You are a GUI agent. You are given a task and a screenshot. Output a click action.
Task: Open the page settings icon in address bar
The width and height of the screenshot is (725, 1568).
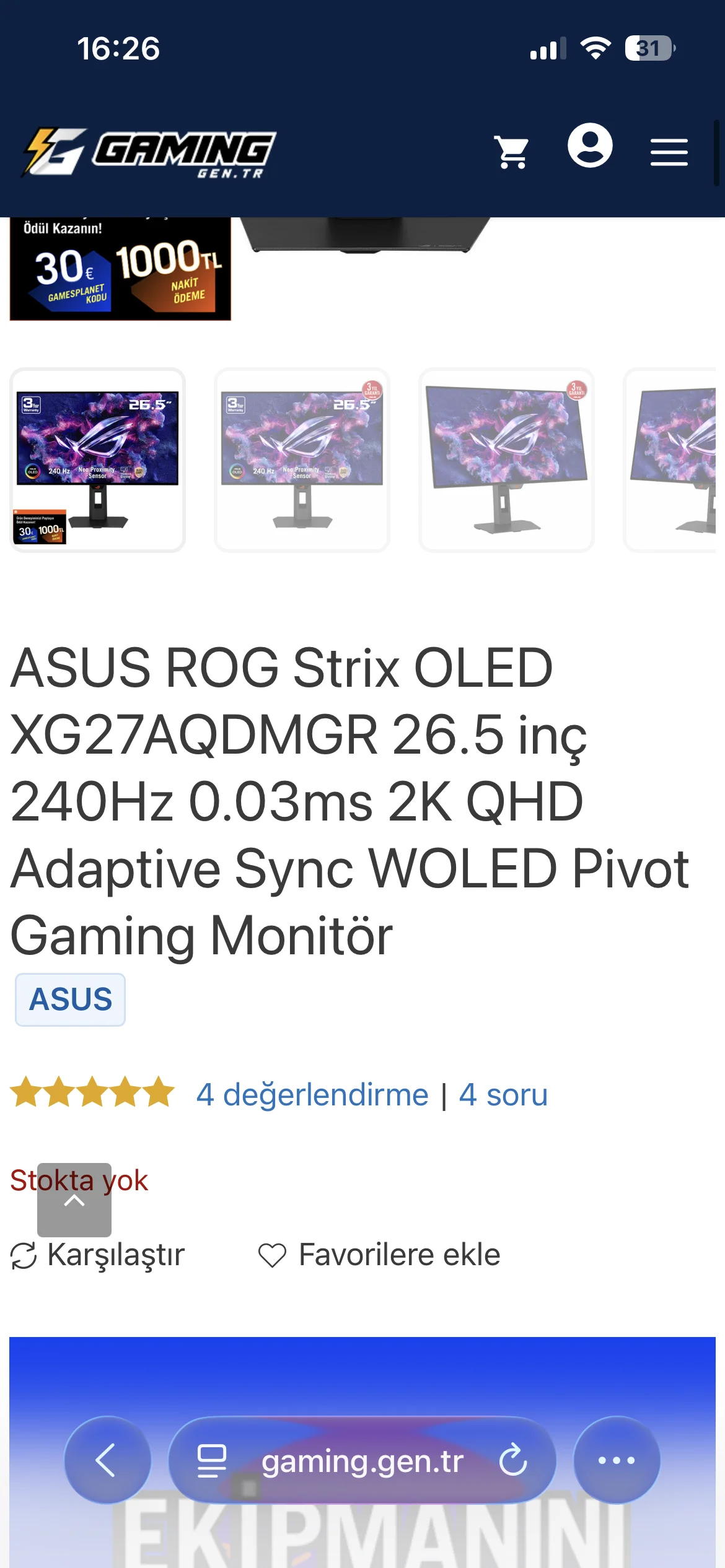211,1460
